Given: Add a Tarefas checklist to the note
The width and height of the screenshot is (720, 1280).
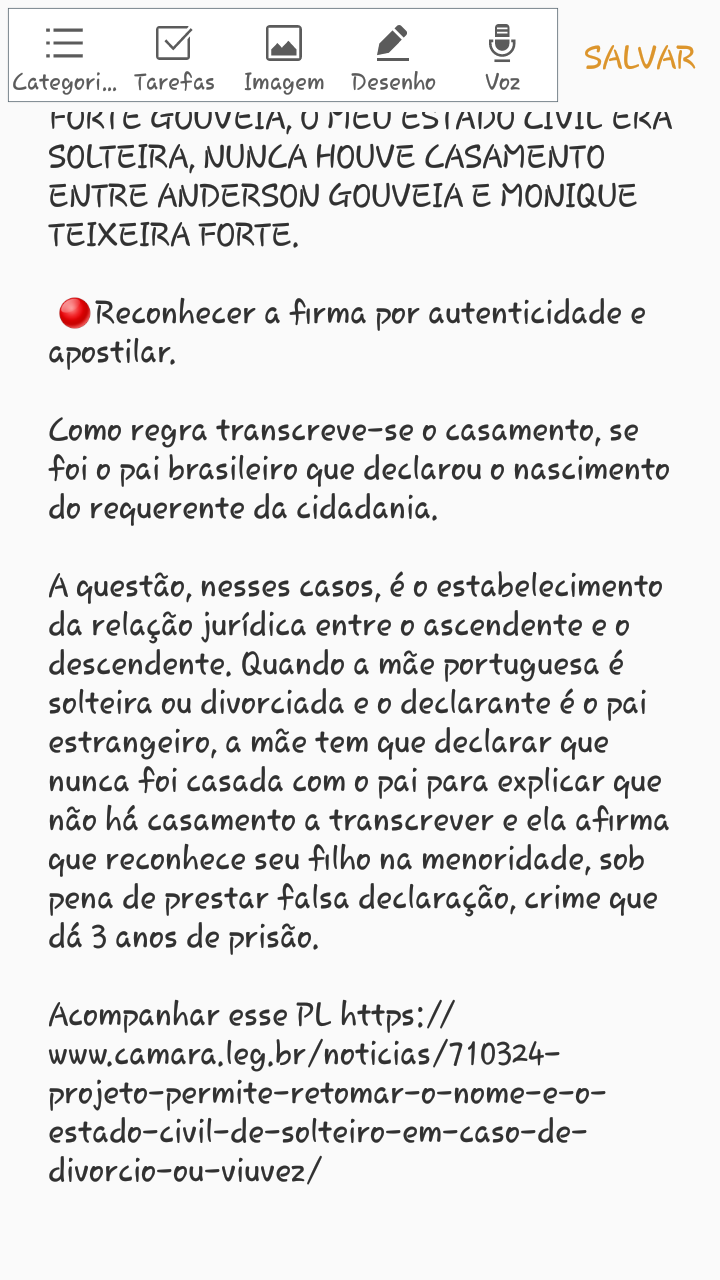Looking at the screenshot, I should (x=174, y=57).
